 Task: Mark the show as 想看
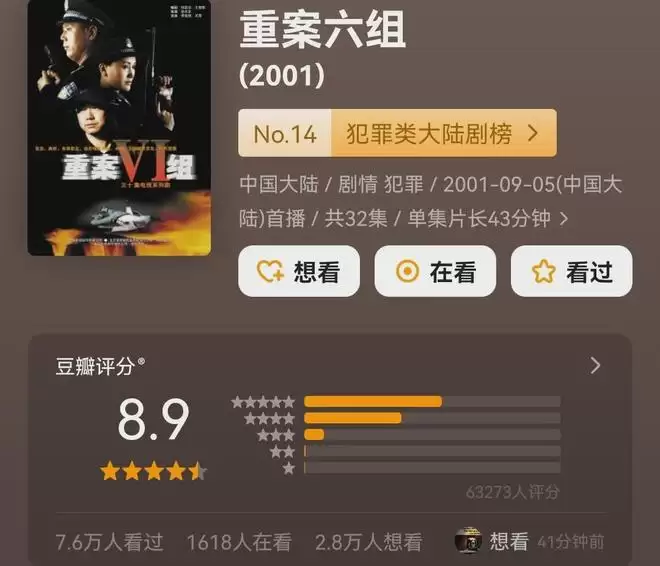coord(299,271)
